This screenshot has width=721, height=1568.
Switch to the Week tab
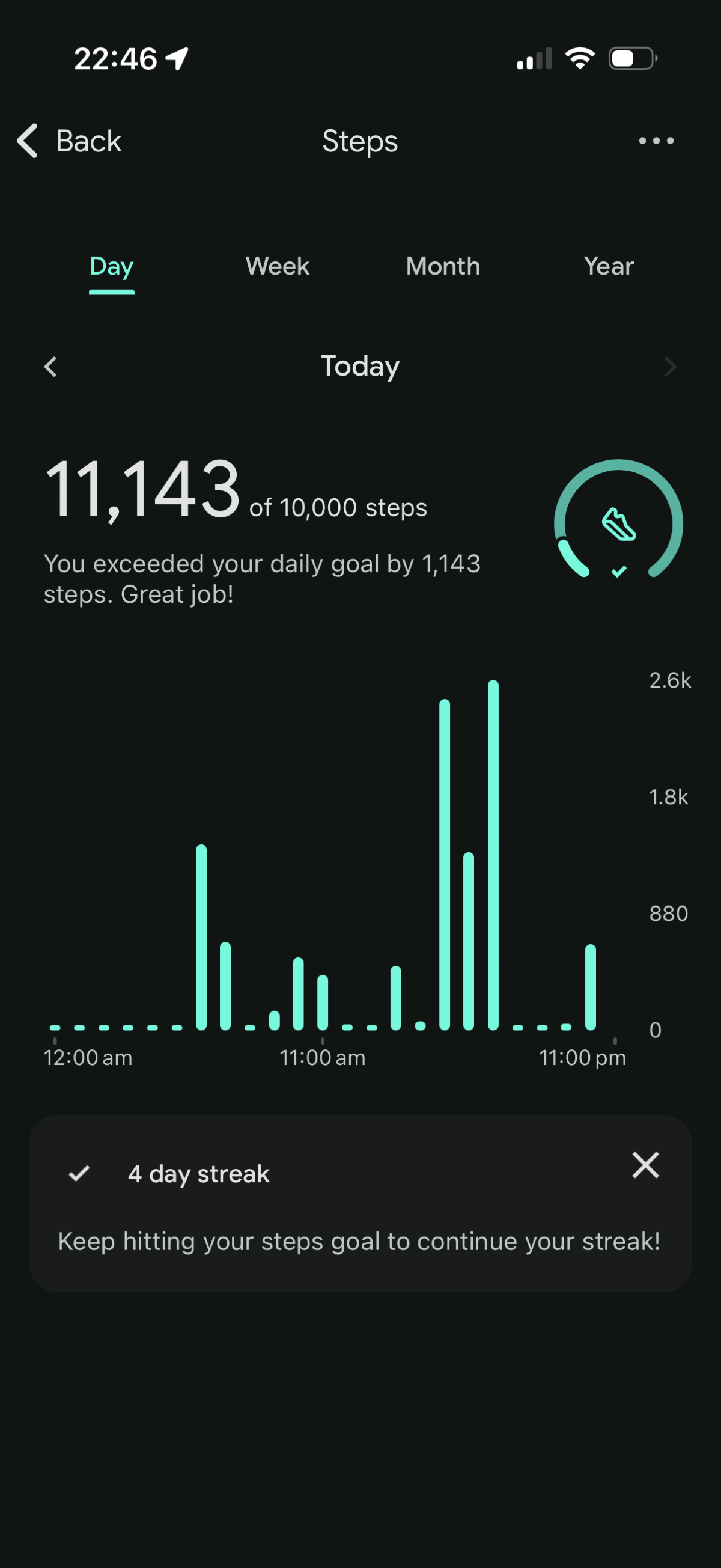(278, 267)
